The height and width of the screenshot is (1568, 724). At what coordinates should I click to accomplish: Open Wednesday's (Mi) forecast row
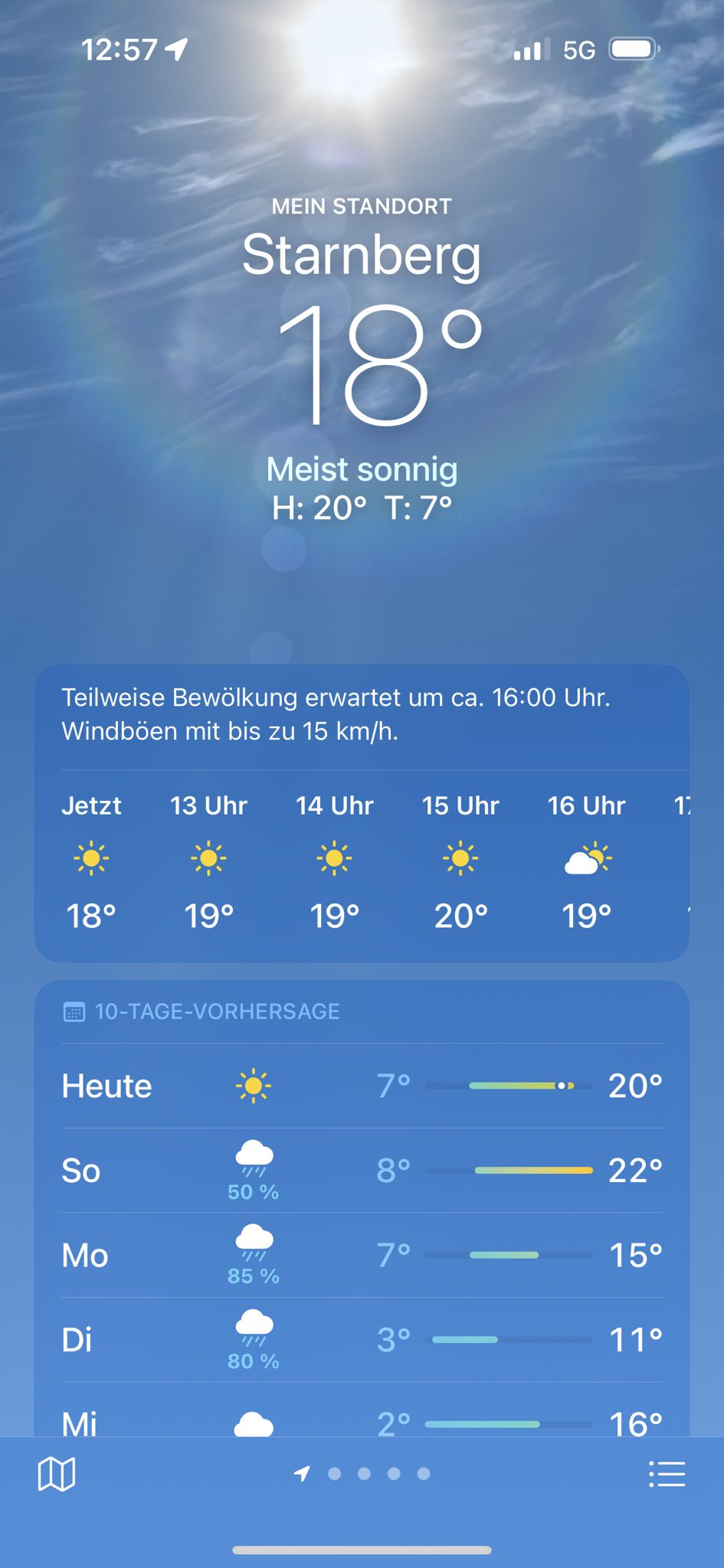362,1410
